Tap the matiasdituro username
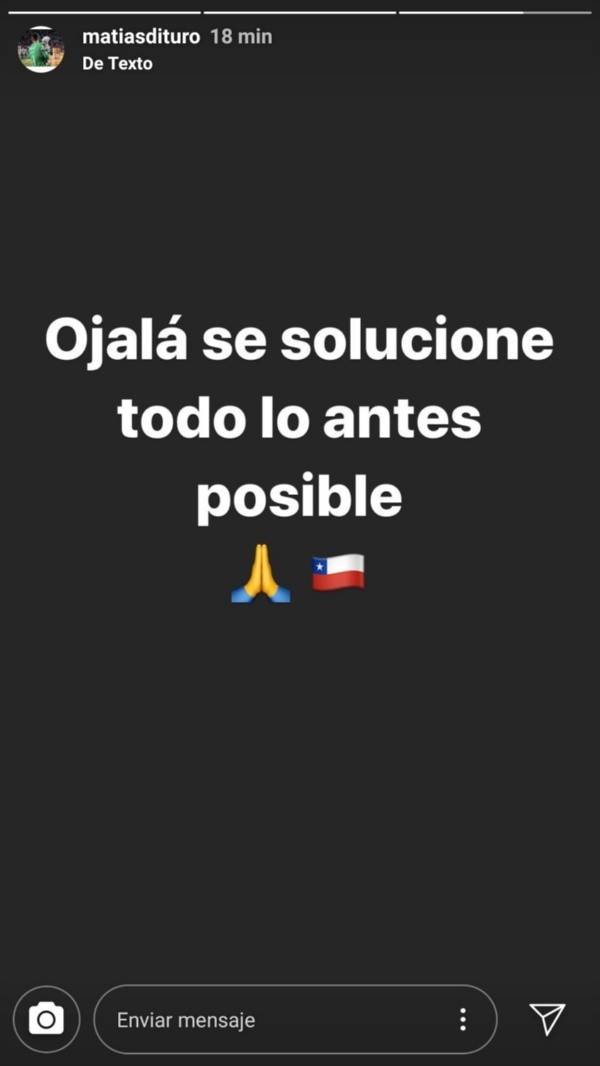Image resolution: width=600 pixels, height=1066 pixels. (140, 37)
